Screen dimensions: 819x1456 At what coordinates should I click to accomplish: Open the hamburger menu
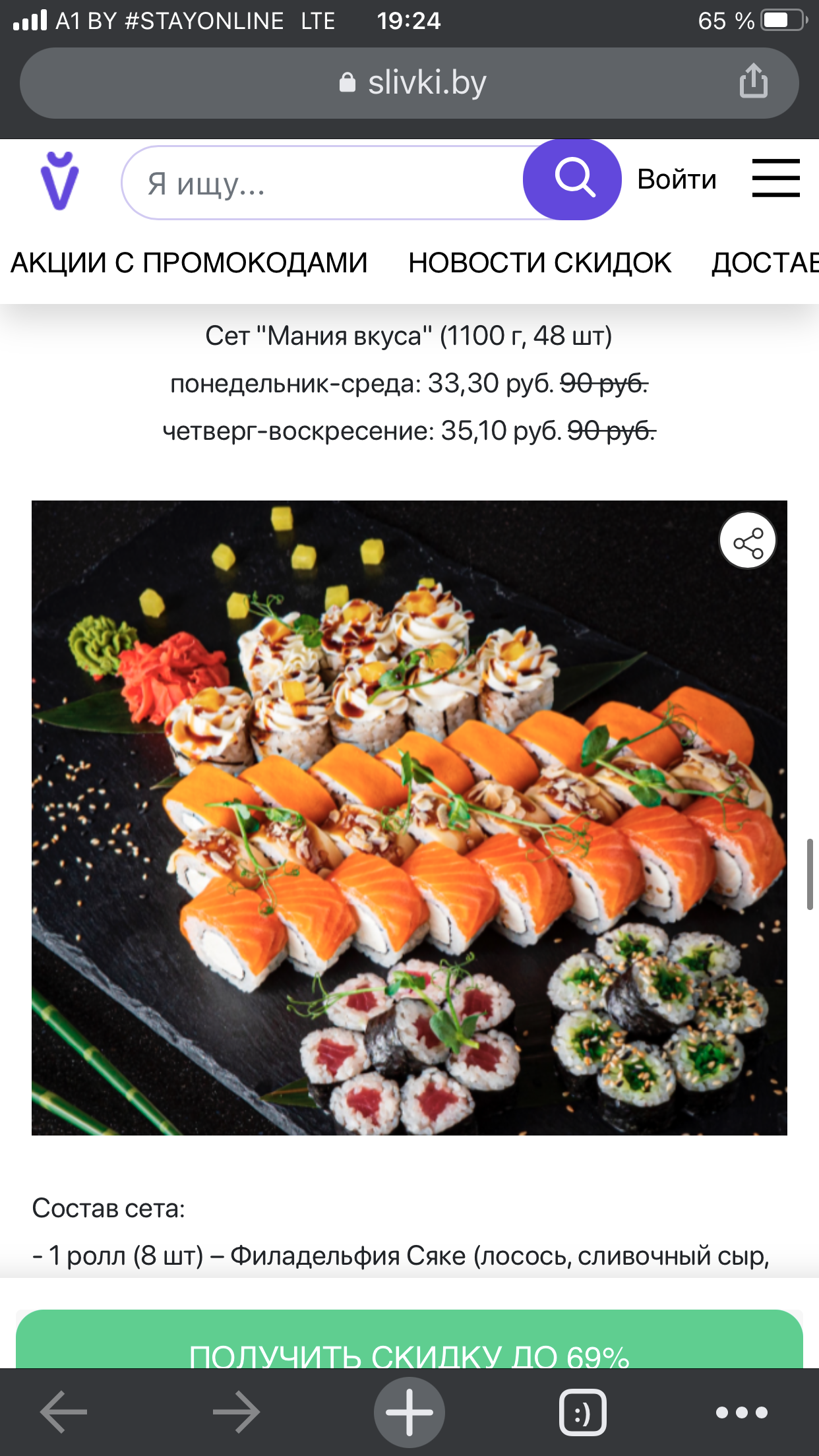point(776,178)
